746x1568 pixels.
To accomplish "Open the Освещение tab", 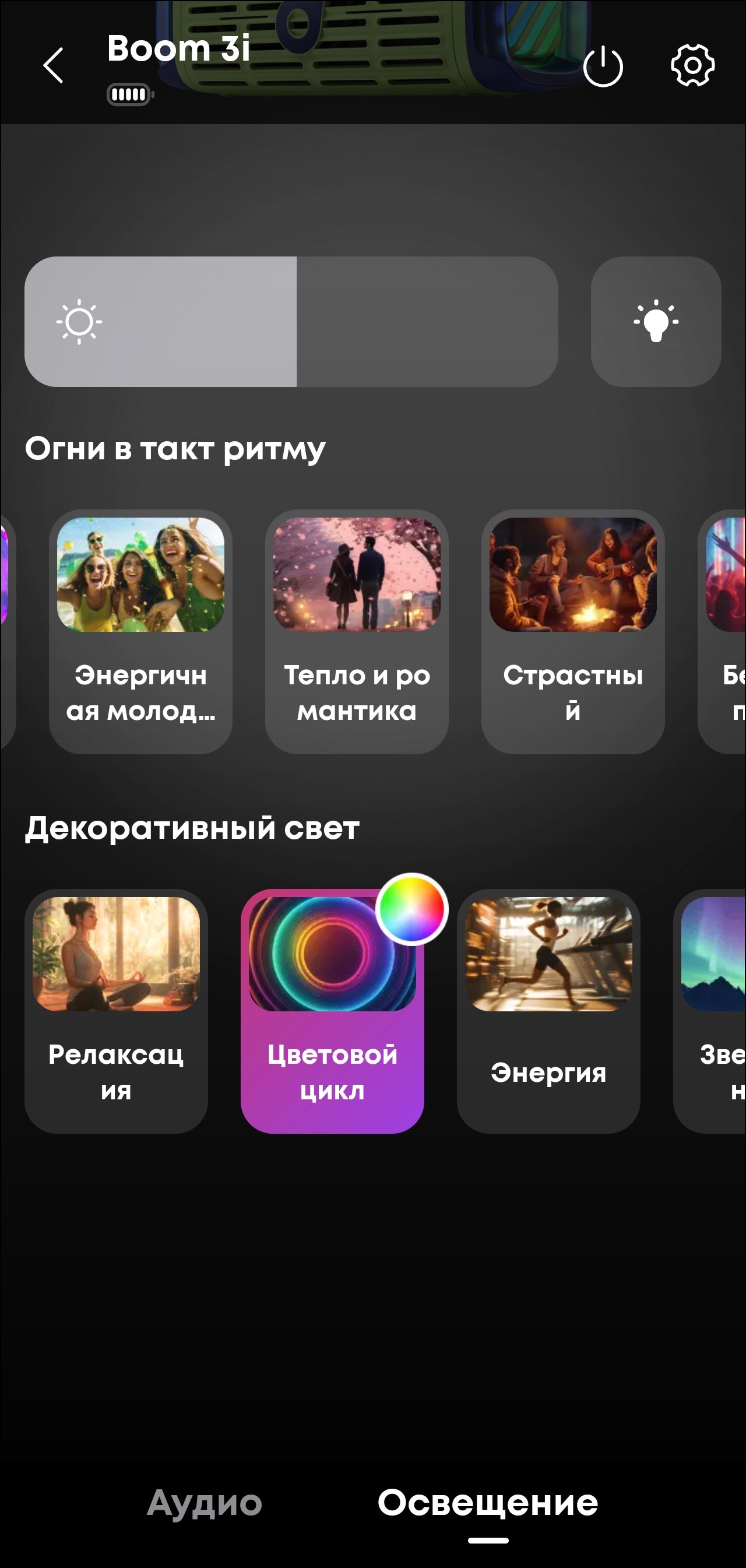I will [487, 1503].
